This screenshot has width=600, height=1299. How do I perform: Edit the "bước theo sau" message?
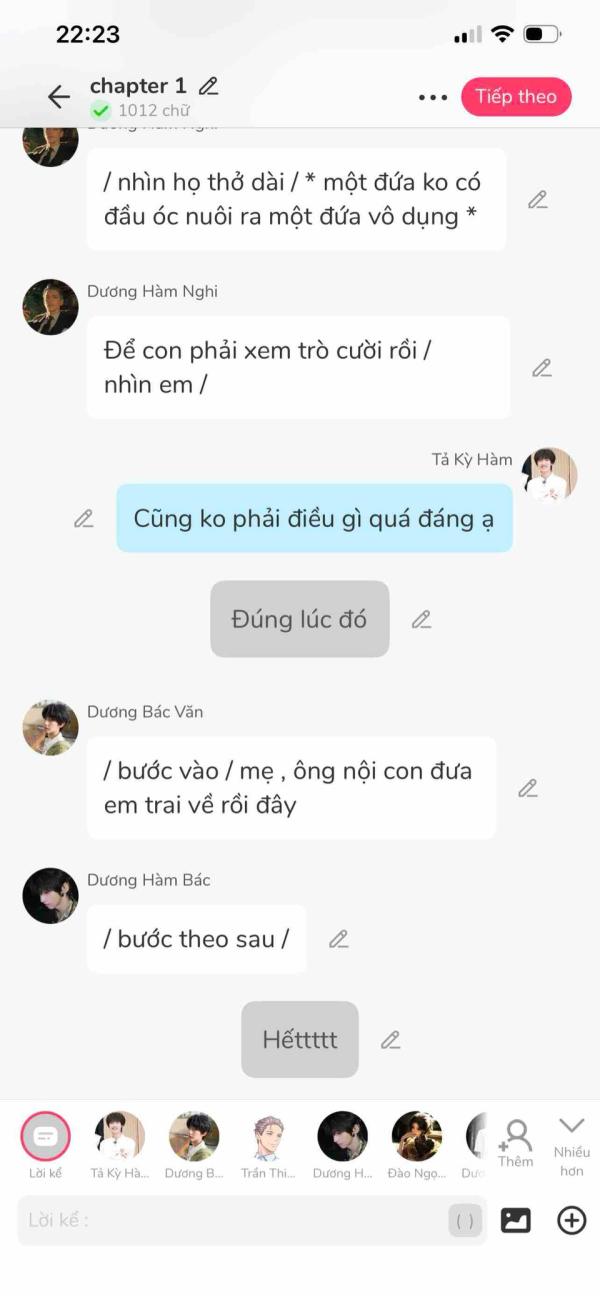point(339,939)
